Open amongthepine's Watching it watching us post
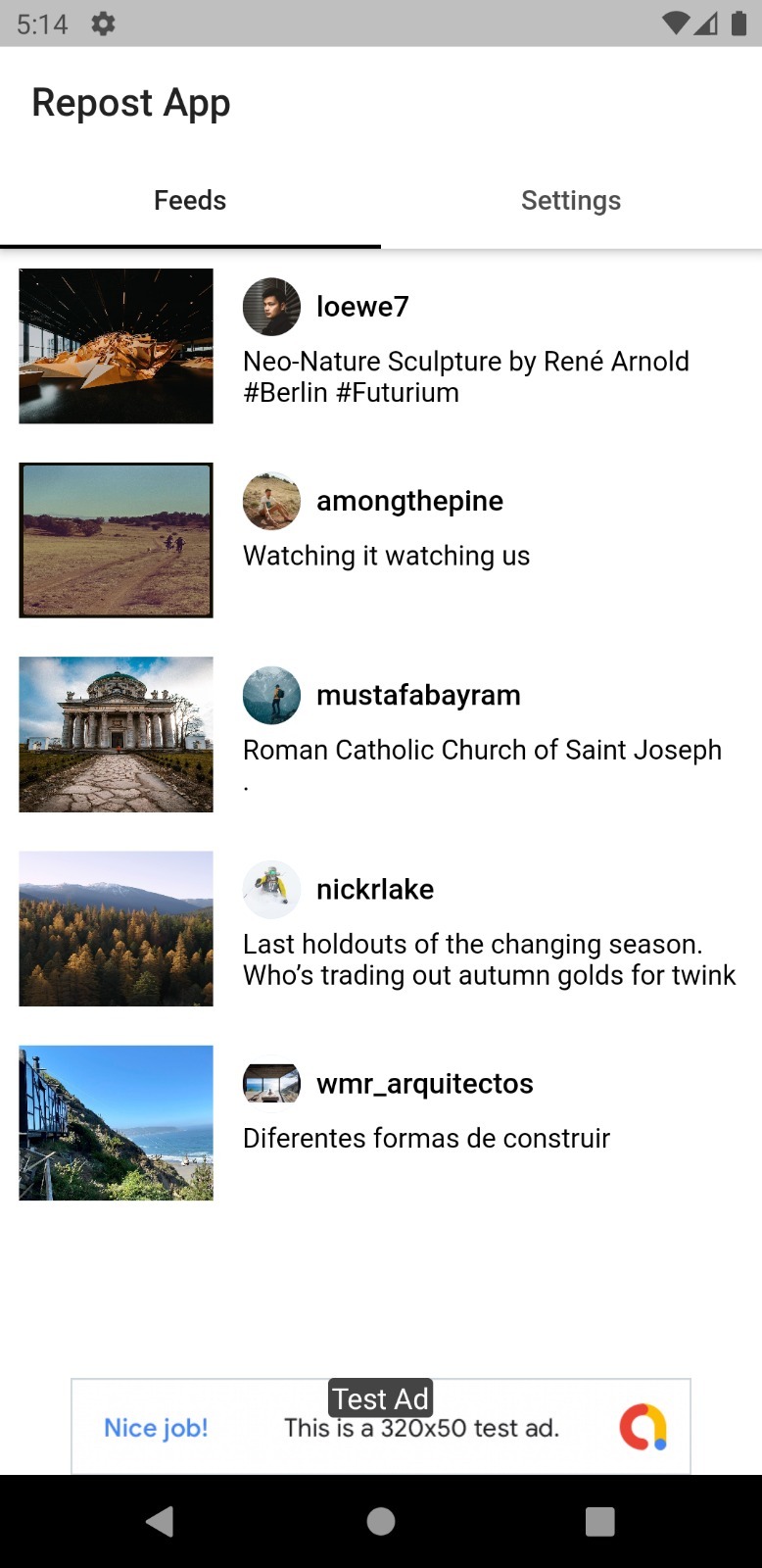This screenshot has height=1568, width=762. click(381, 540)
